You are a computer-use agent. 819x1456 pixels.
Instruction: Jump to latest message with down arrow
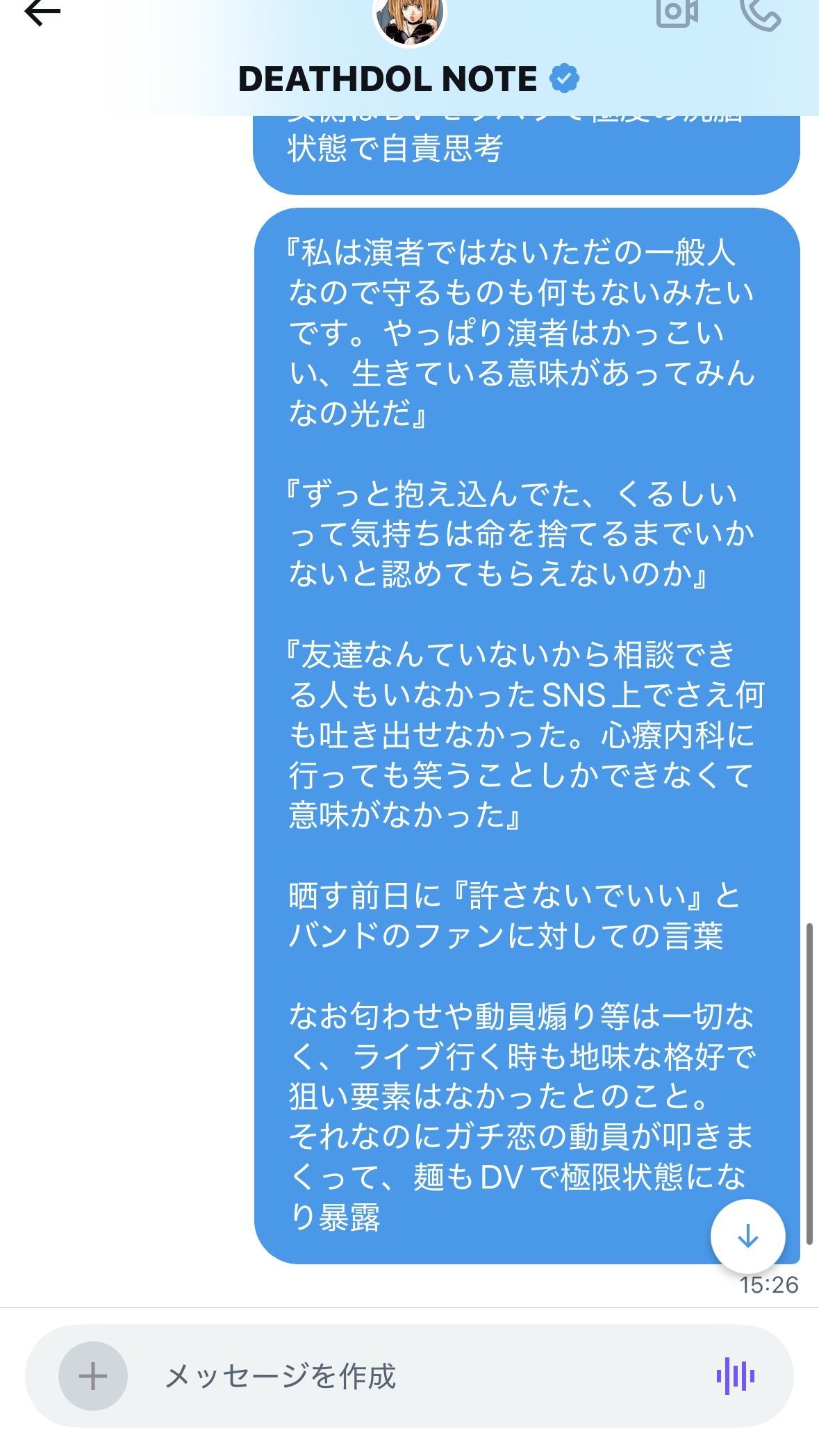(x=748, y=1236)
